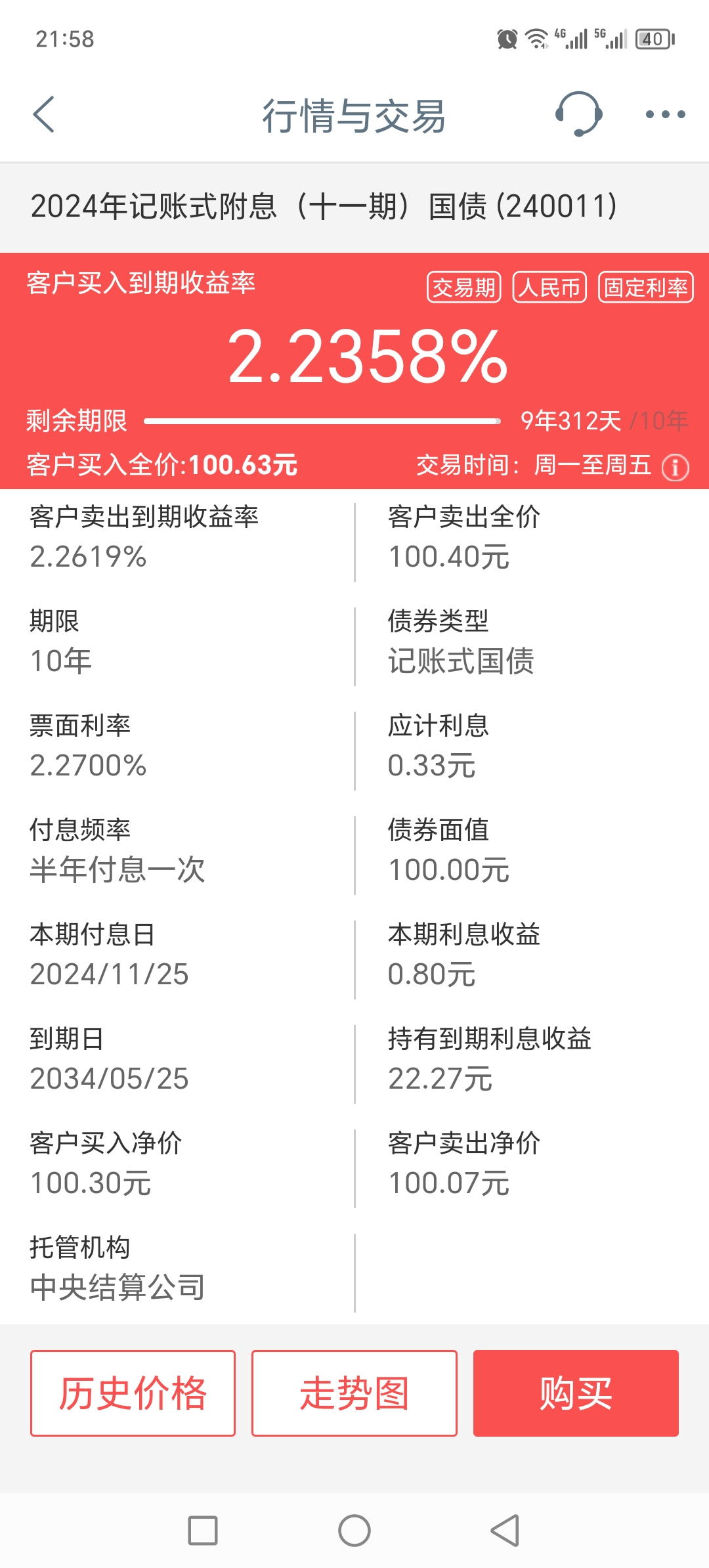709x1568 pixels.
Task: Open recent apps via the square button
Action: tap(203, 1531)
